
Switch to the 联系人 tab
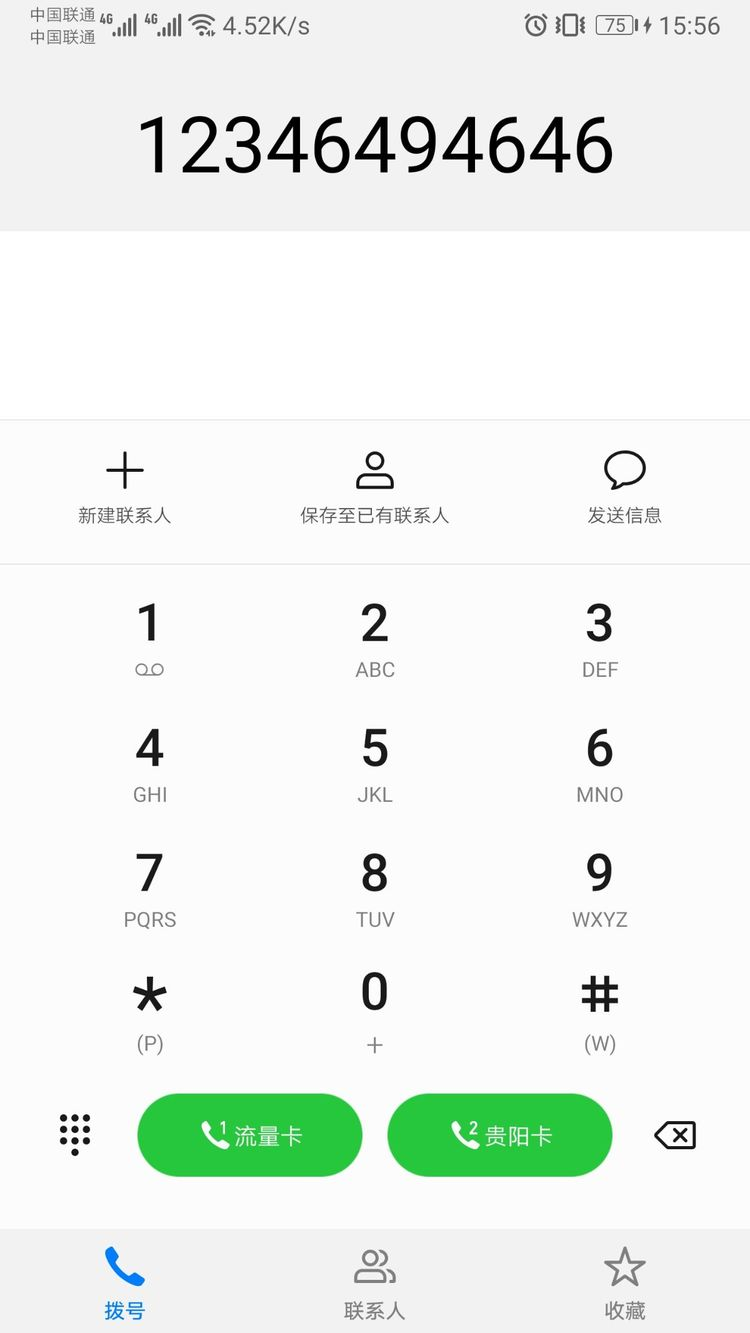click(x=375, y=1283)
